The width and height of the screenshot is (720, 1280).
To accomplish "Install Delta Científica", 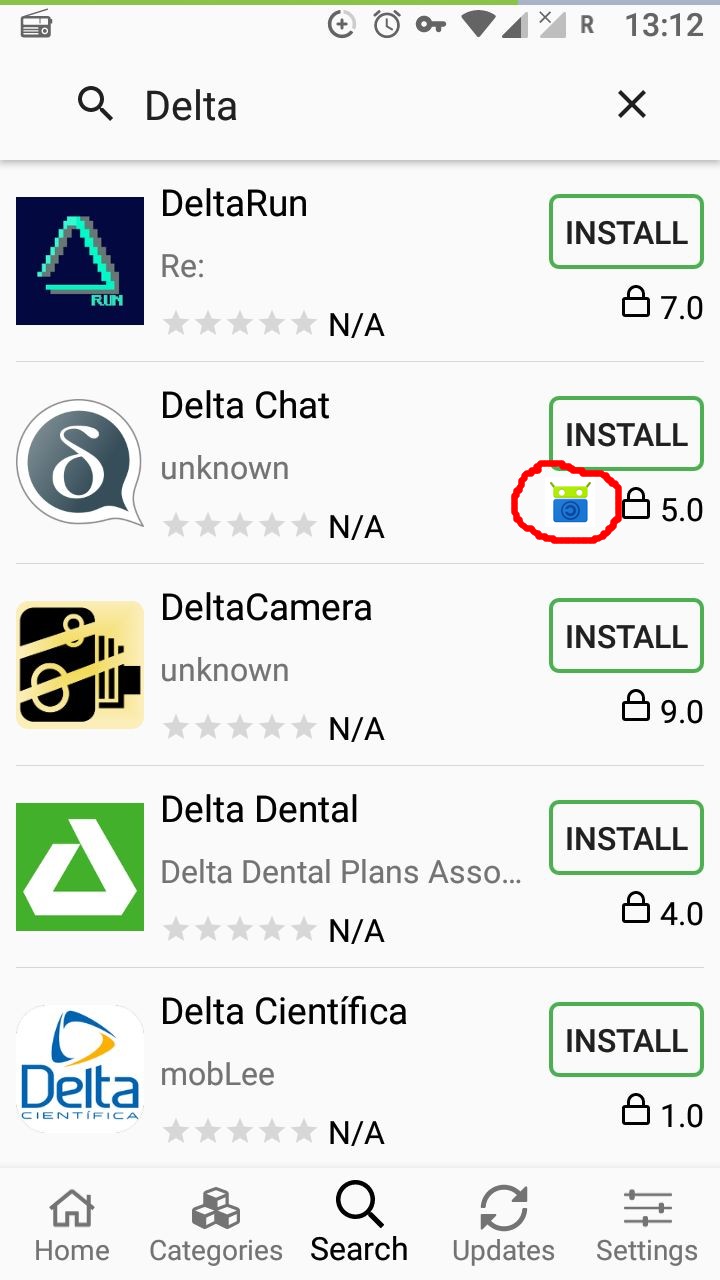I will tap(626, 1040).
